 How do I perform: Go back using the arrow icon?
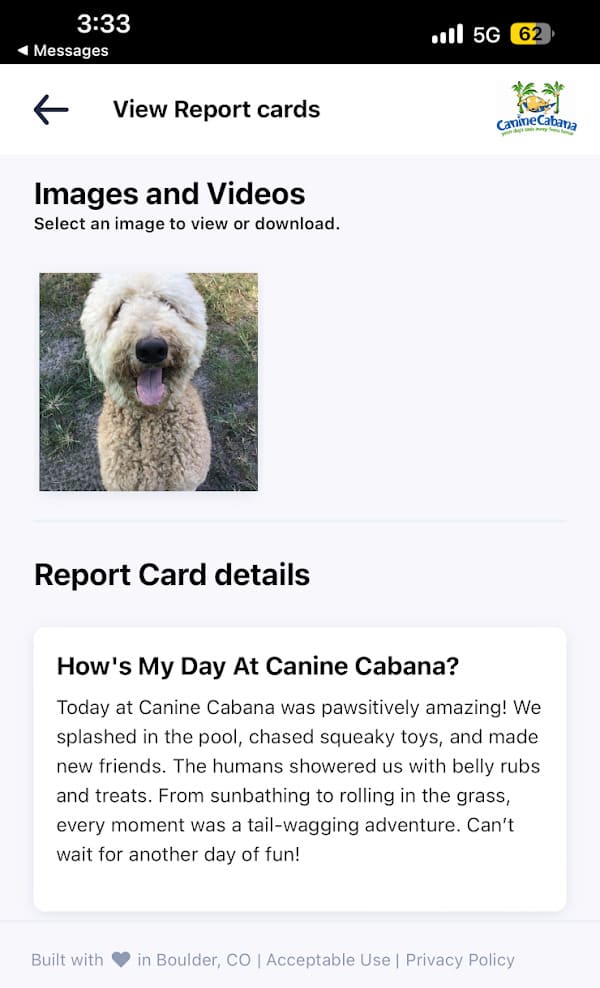(51, 110)
